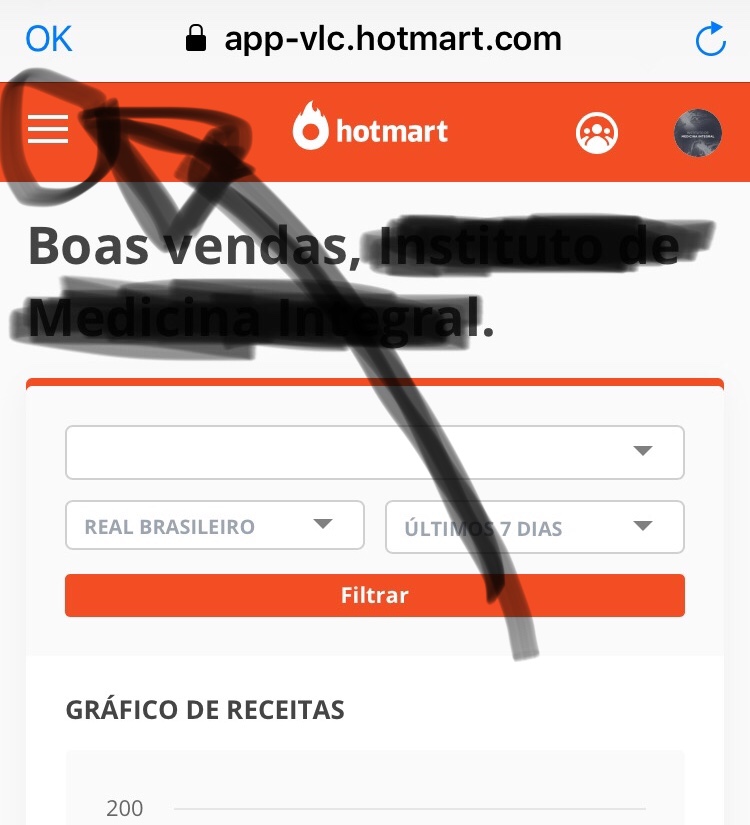Open the community people icon

pos(597,133)
